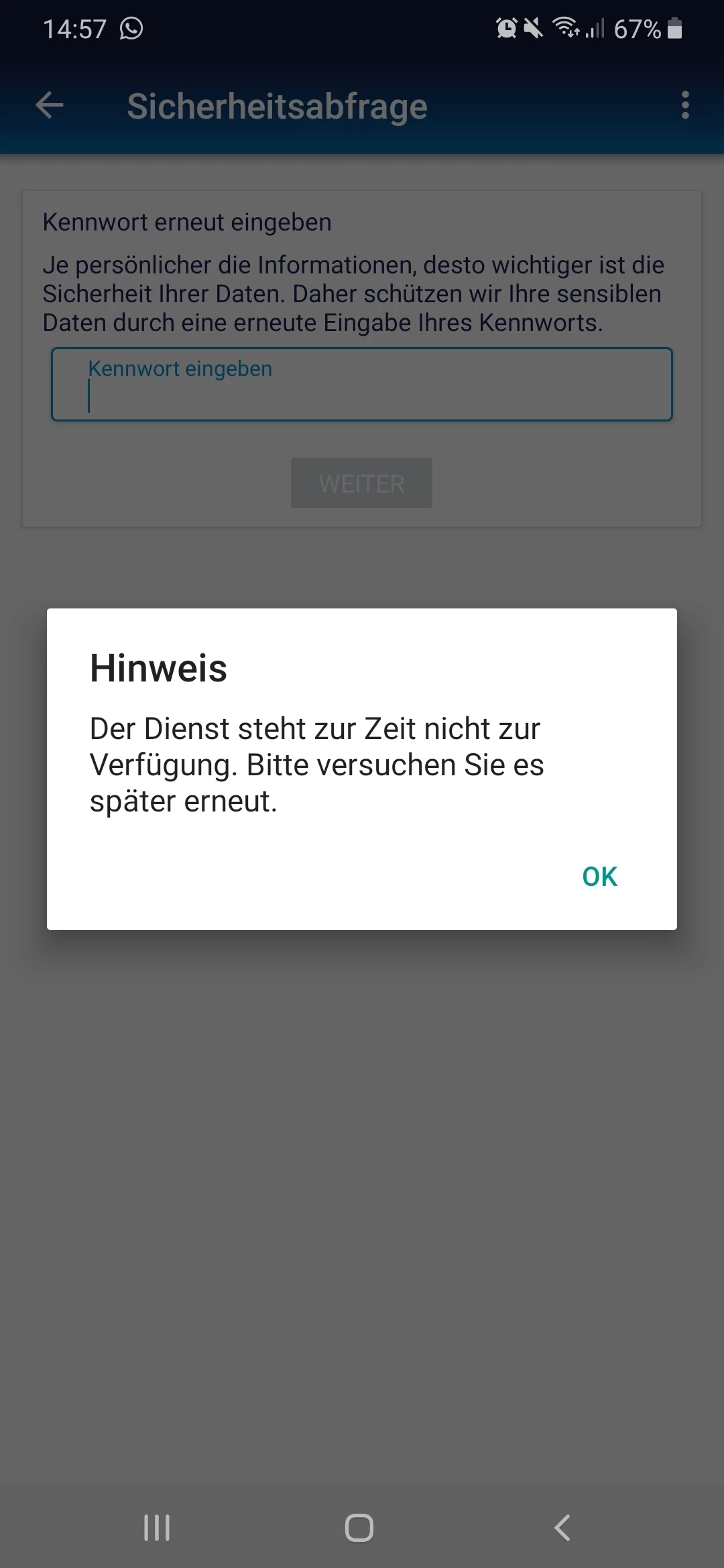Open the recent apps overview

(x=157, y=1528)
